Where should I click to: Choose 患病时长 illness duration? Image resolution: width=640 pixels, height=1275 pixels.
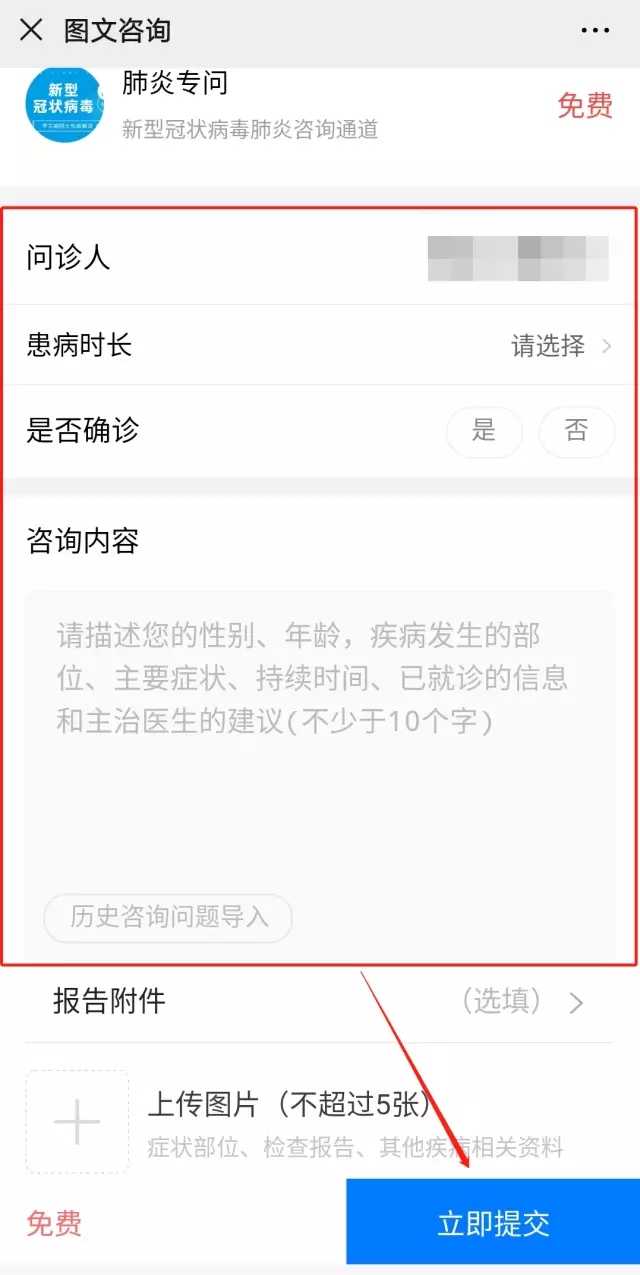point(560,347)
